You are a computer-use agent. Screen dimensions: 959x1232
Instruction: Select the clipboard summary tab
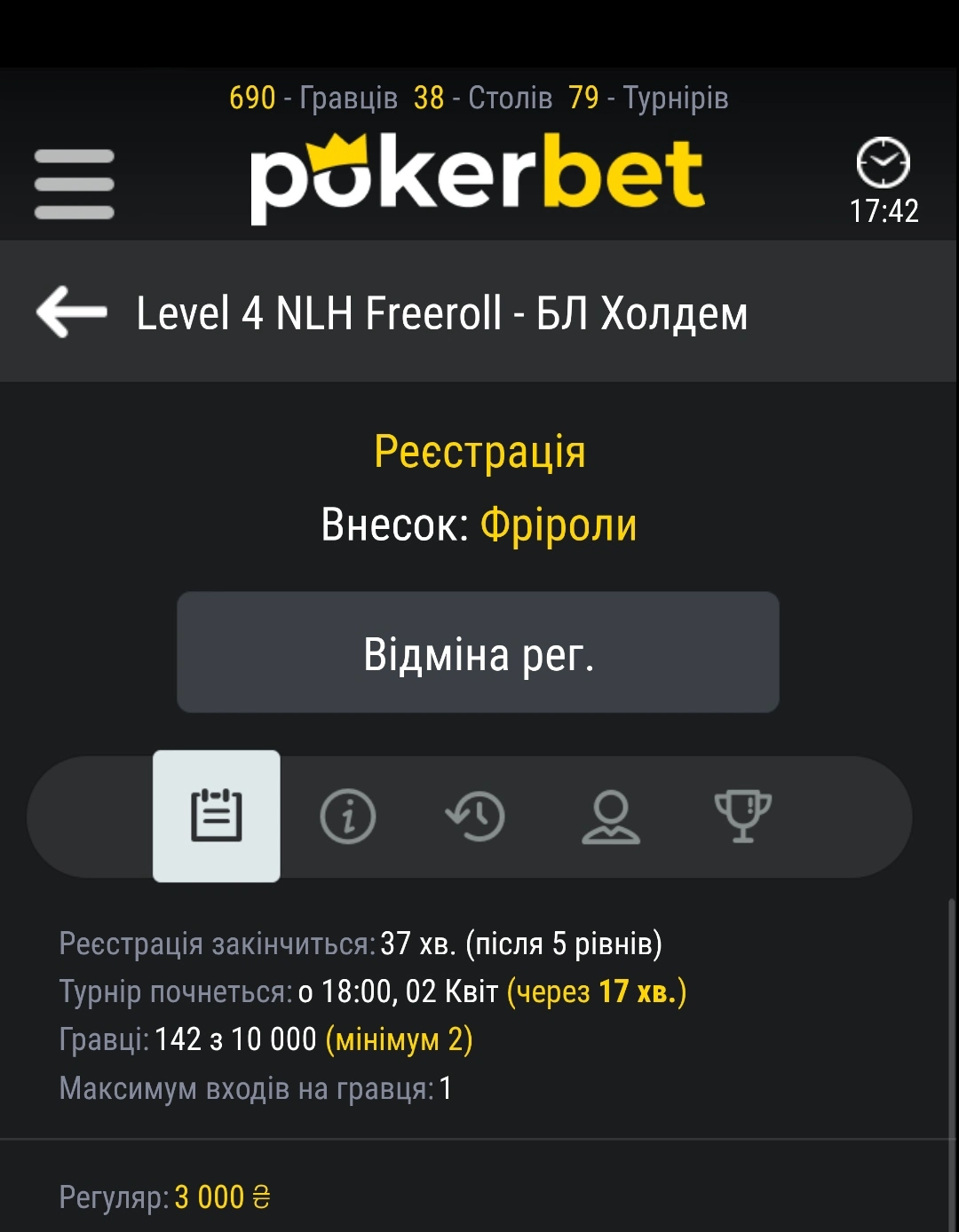(217, 816)
